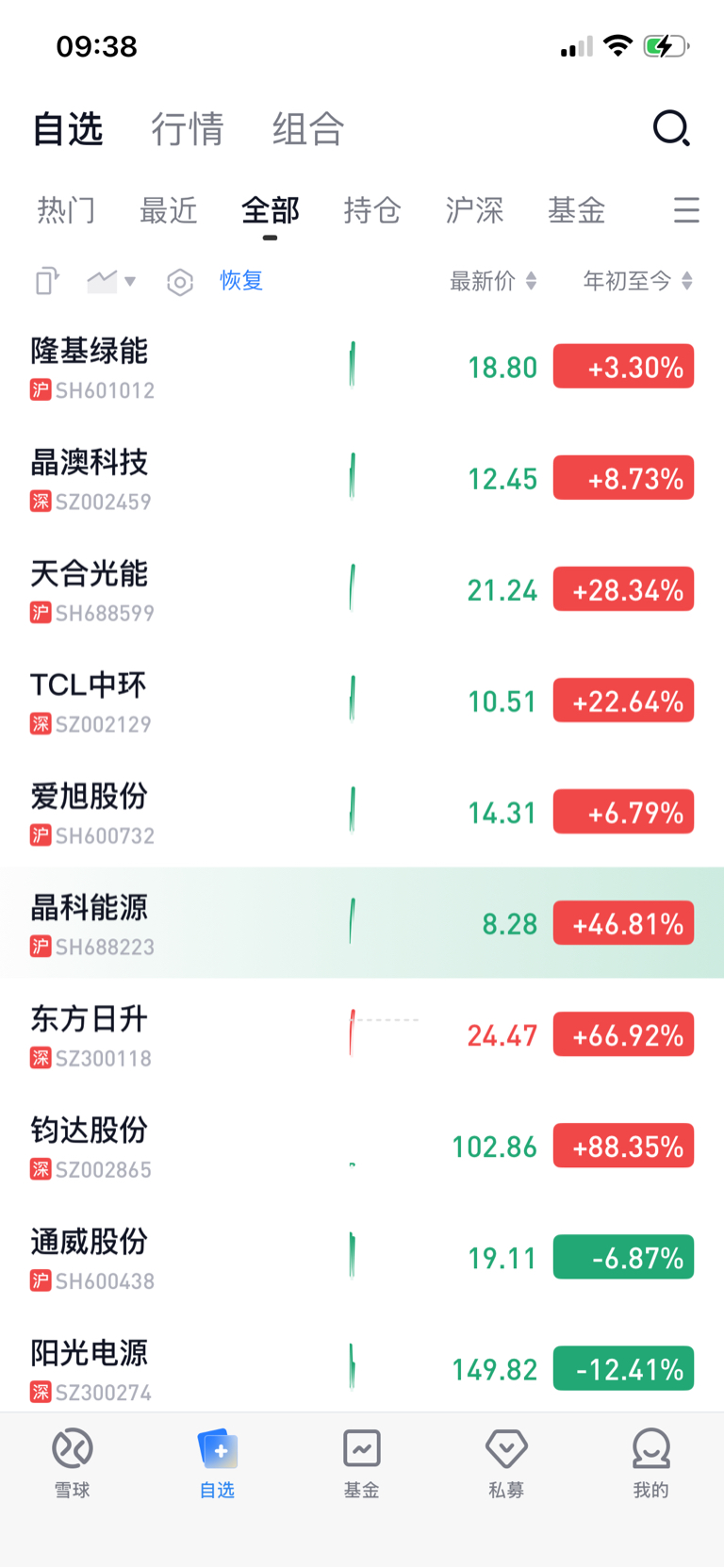Image resolution: width=724 pixels, height=1568 pixels.
Task: Open 隆基绿能 stock details
Action: 362,367
